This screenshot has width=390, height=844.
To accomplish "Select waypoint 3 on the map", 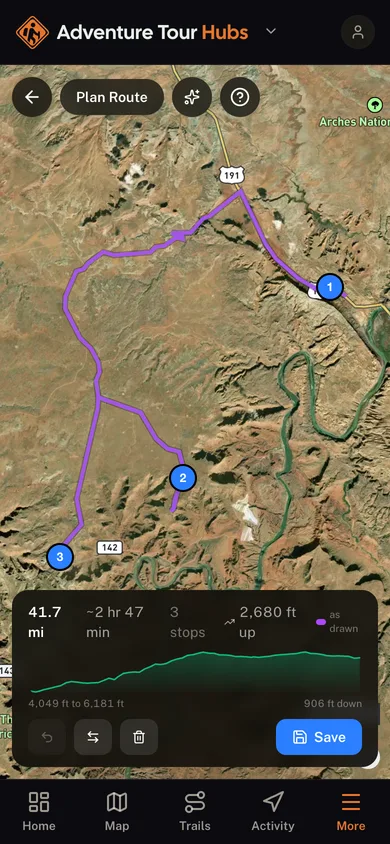I will pyautogui.click(x=60, y=557).
